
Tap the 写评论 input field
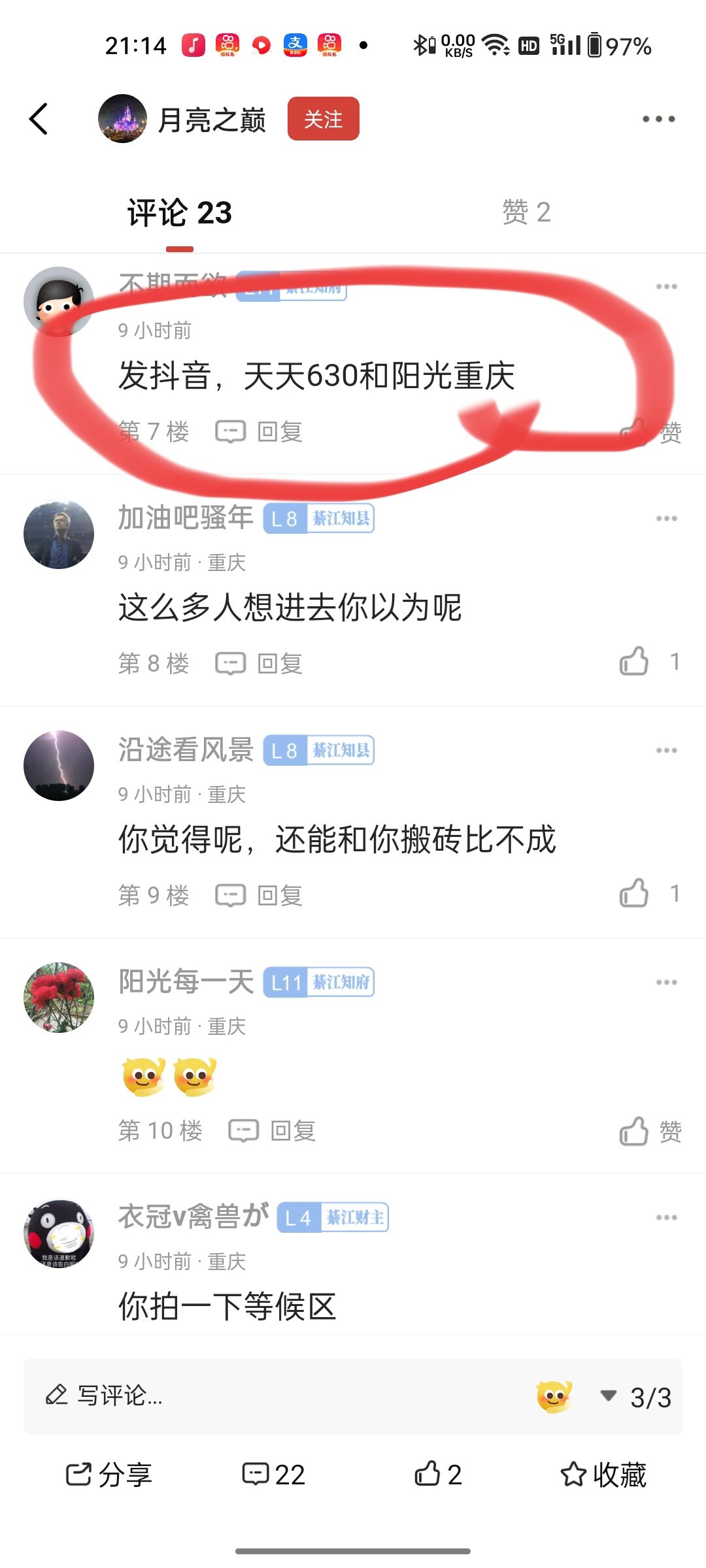[x=261, y=1396]
